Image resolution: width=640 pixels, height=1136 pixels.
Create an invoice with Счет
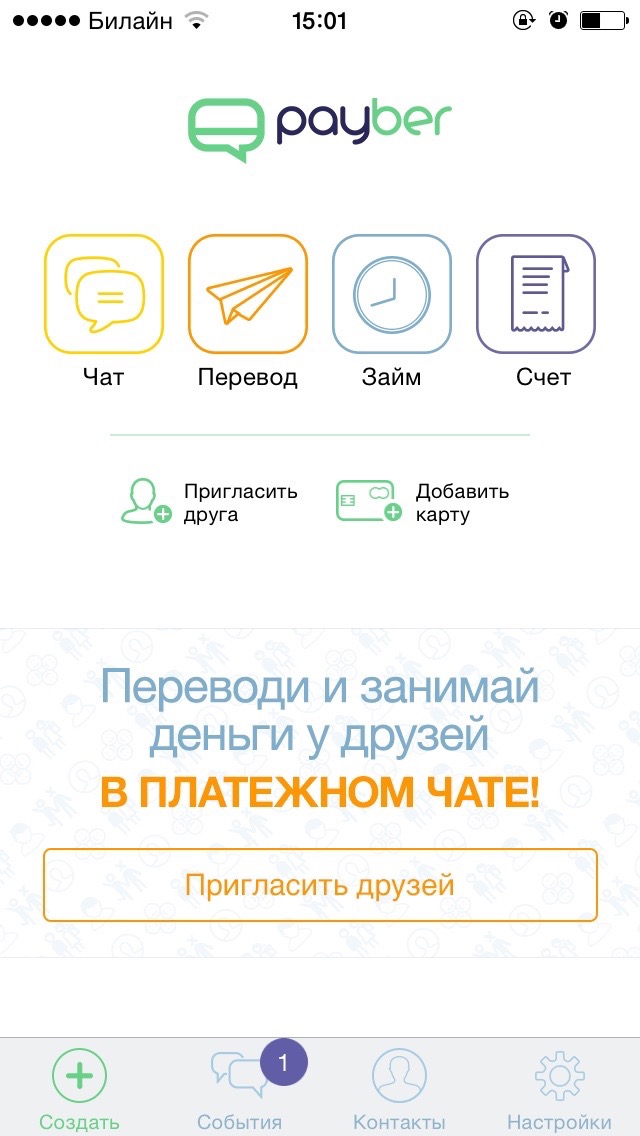(x=536, y=294)
